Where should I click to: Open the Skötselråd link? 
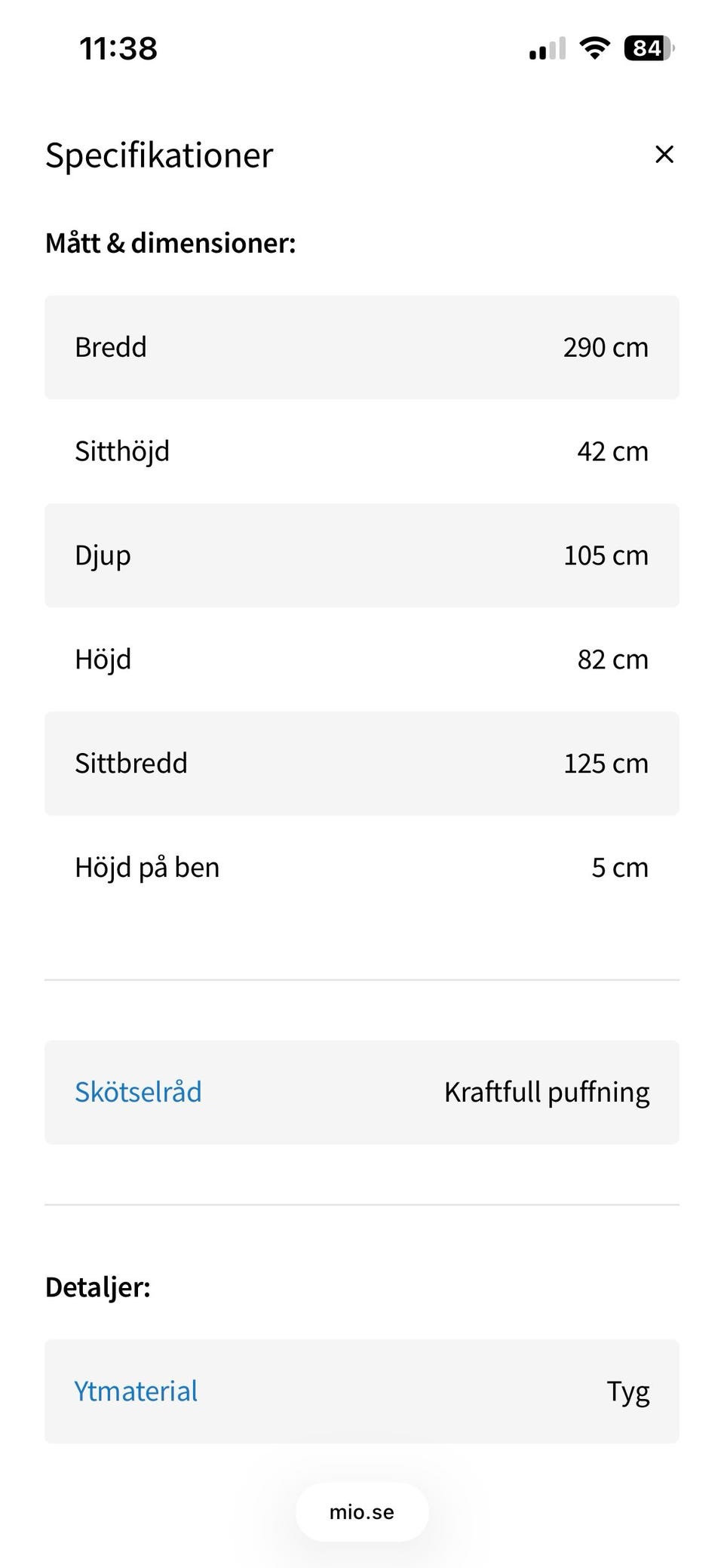[138, 1092]
